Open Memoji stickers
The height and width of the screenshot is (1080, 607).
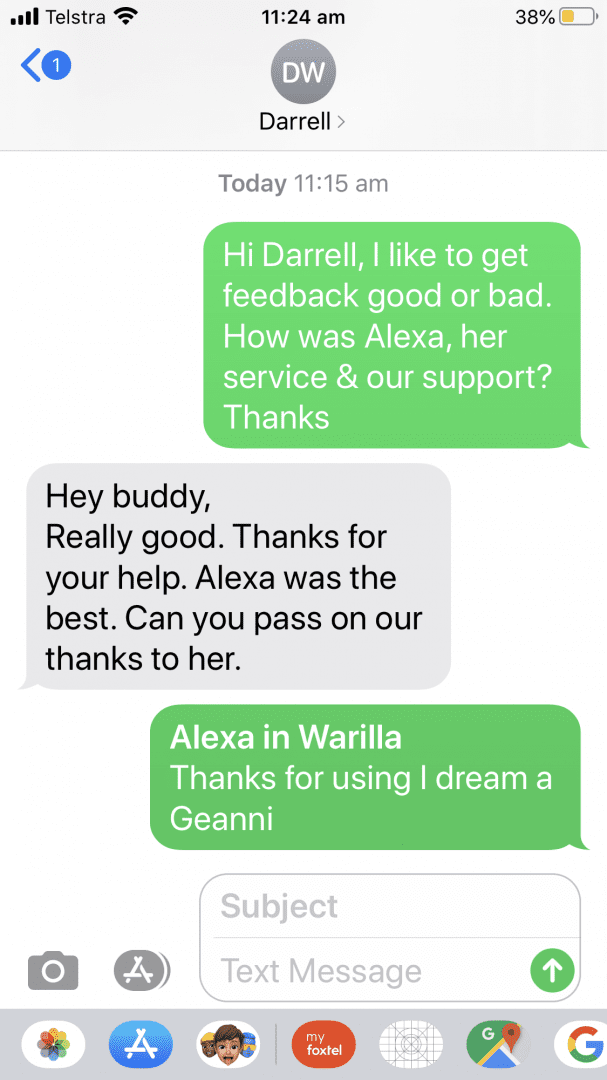pos(229,1044)
